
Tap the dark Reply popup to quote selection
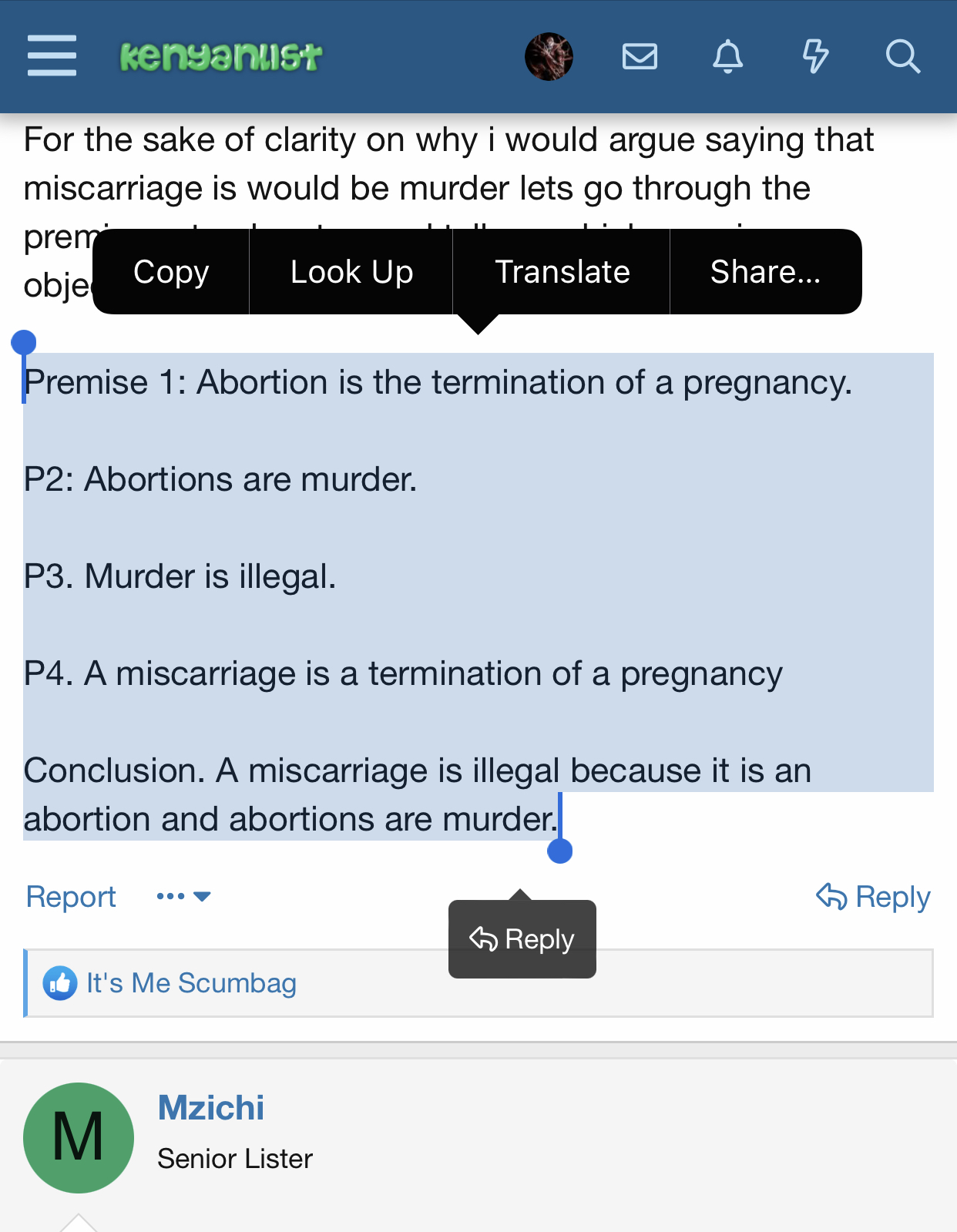coord(522,939)
